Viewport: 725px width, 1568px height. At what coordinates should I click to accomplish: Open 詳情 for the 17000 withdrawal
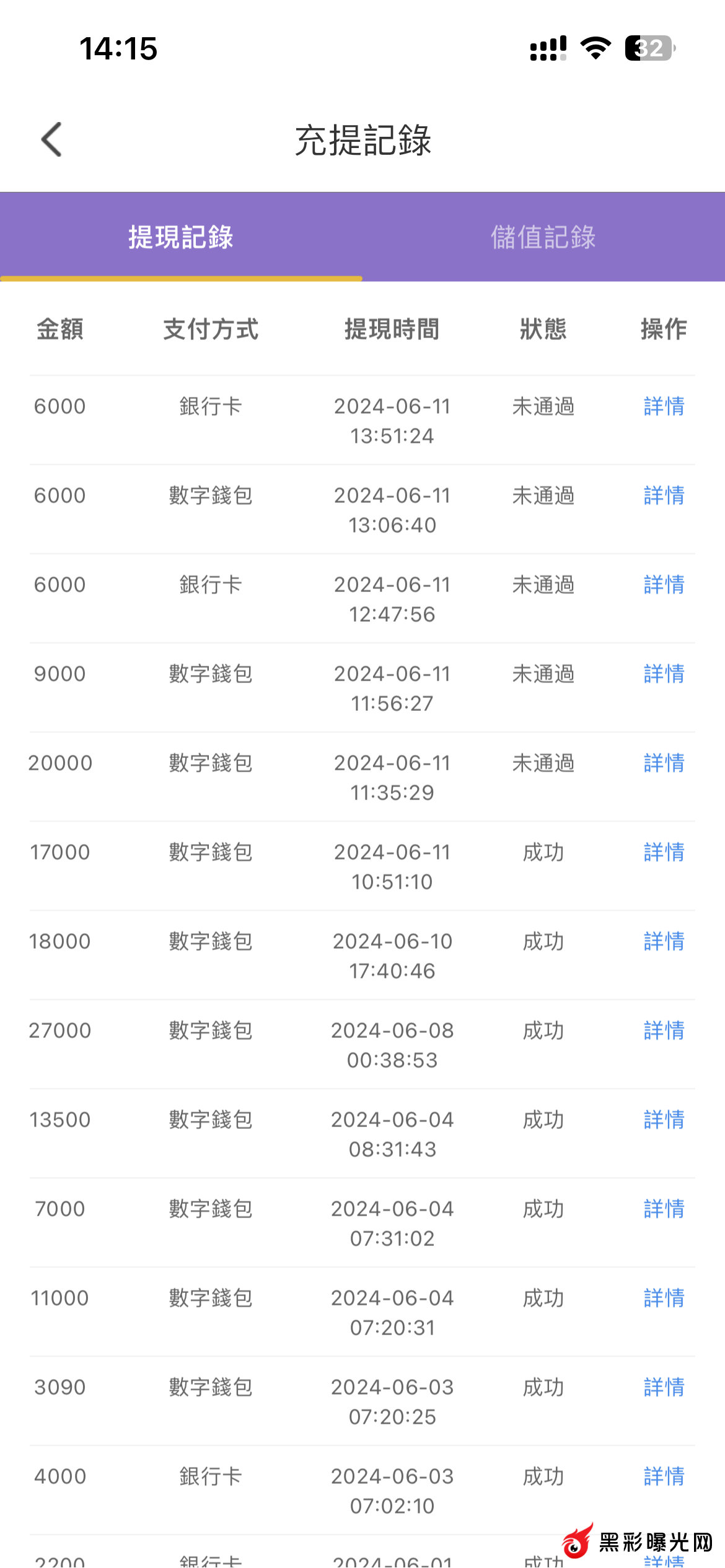pos(664,853)
